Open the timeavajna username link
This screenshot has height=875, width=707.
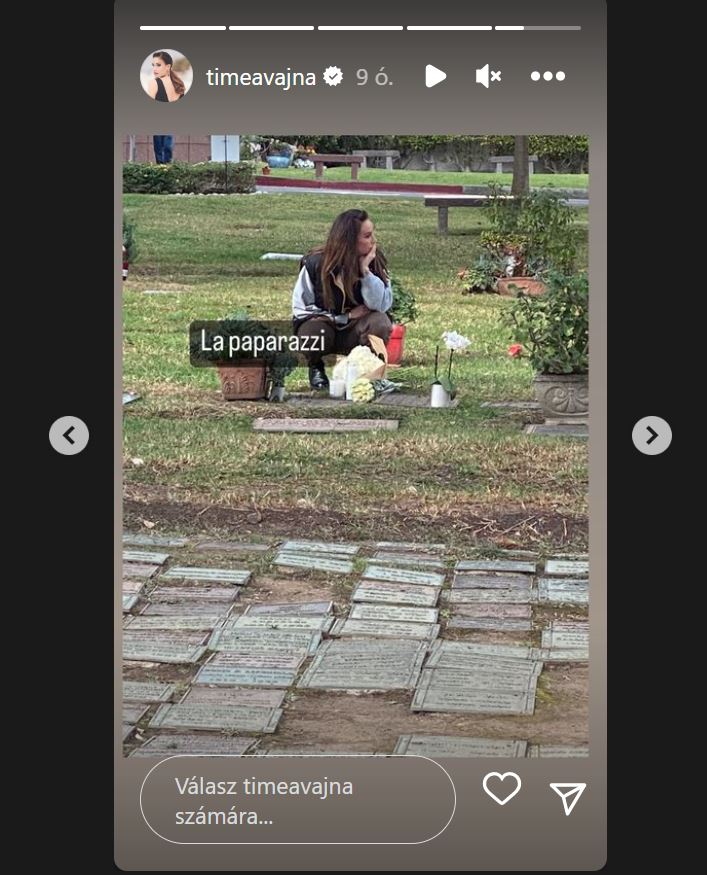[260, 77]
